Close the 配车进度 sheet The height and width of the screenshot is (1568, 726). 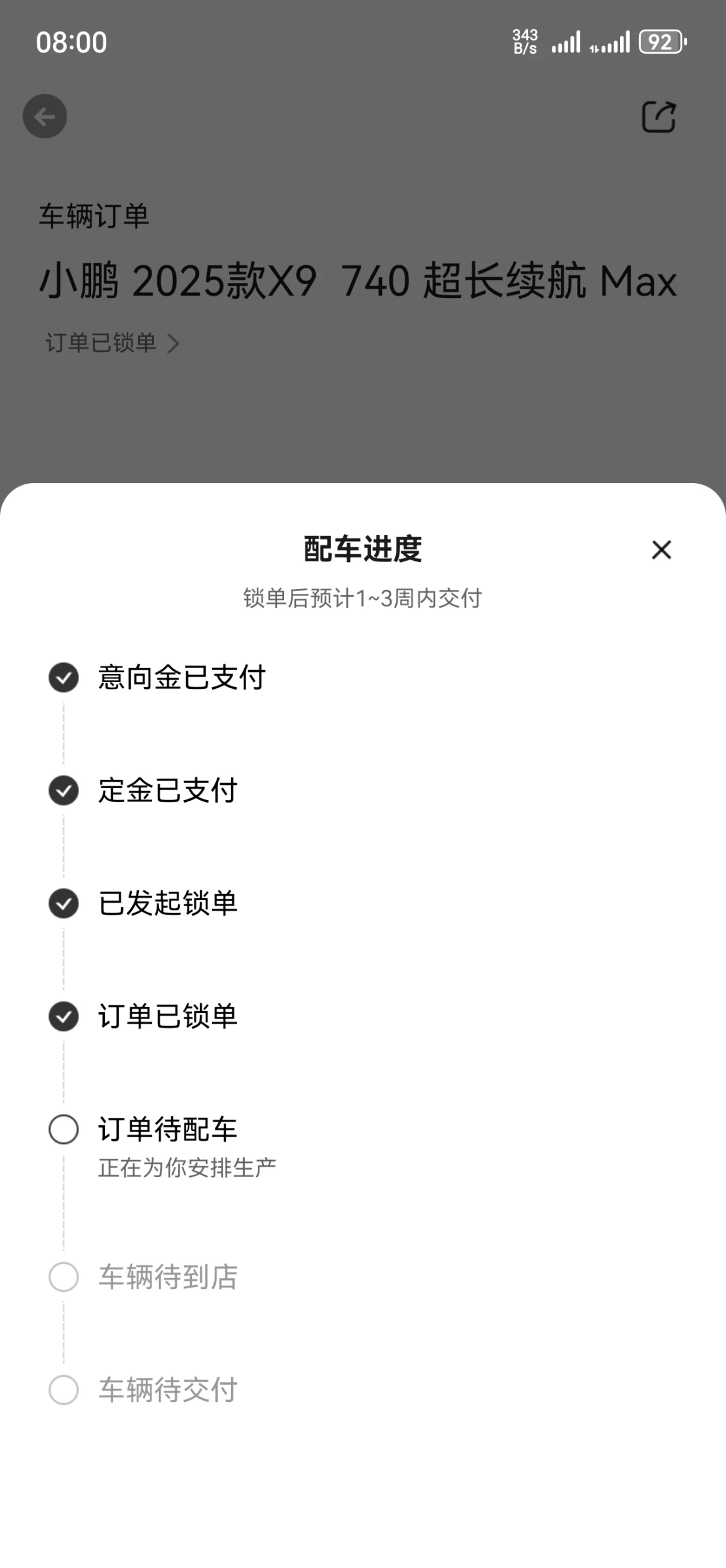(661, 549)
